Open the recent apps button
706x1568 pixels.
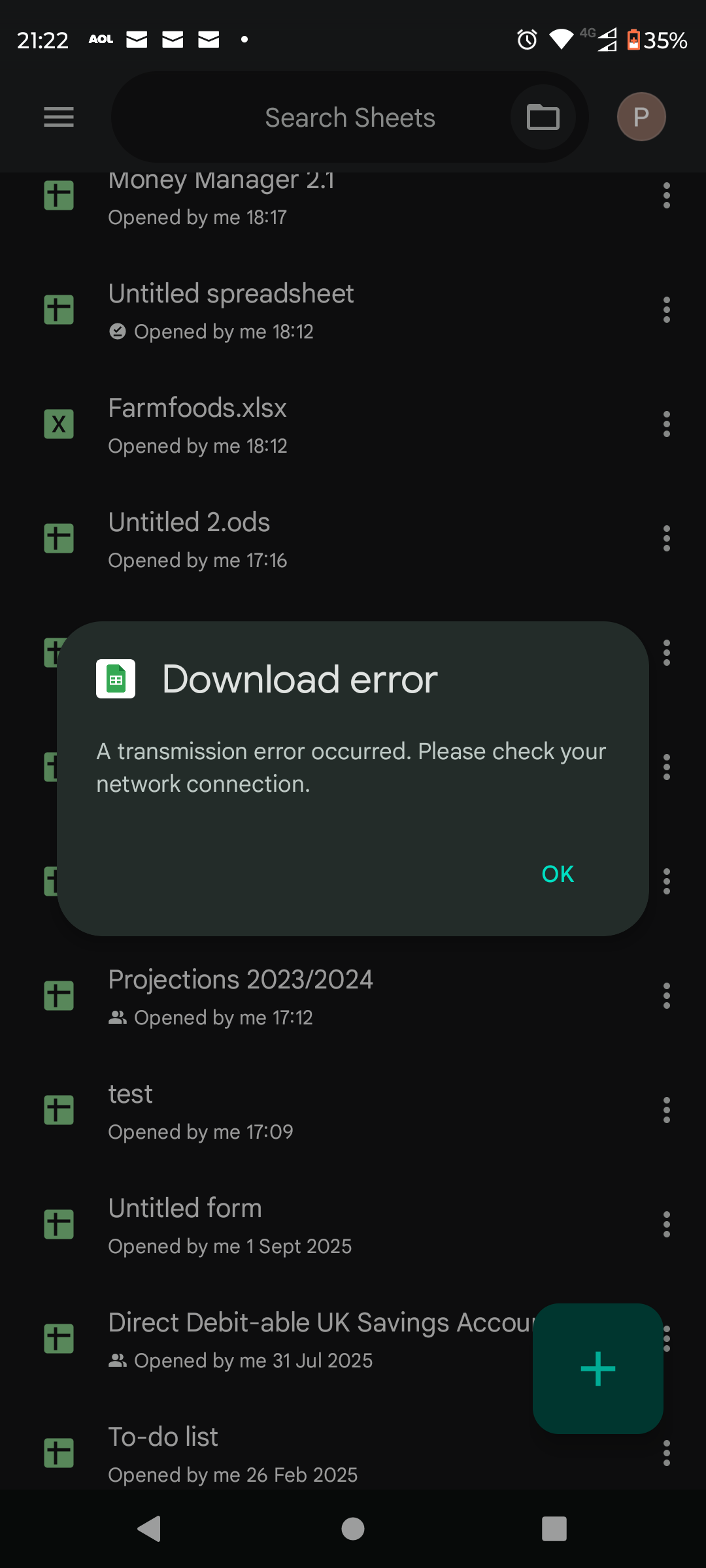554,1529
